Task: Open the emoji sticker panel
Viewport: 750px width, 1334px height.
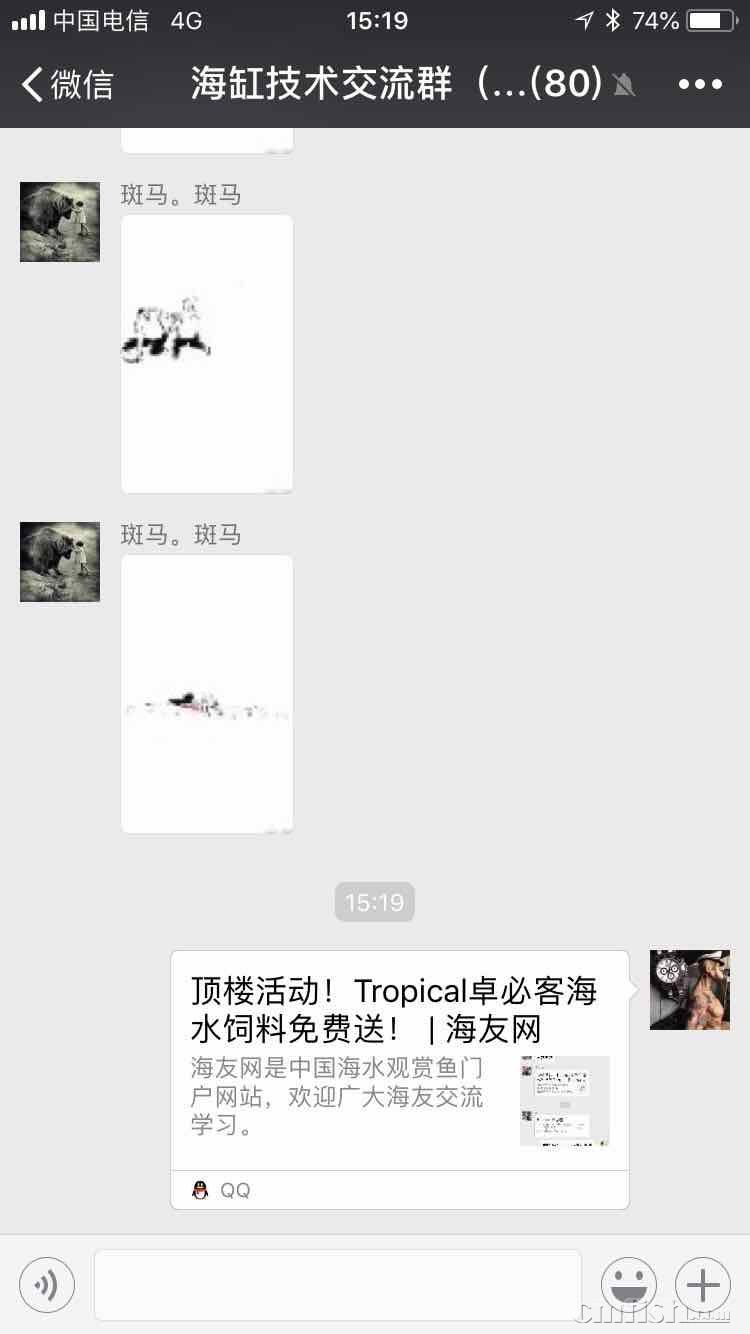Action: [628, 1284]
